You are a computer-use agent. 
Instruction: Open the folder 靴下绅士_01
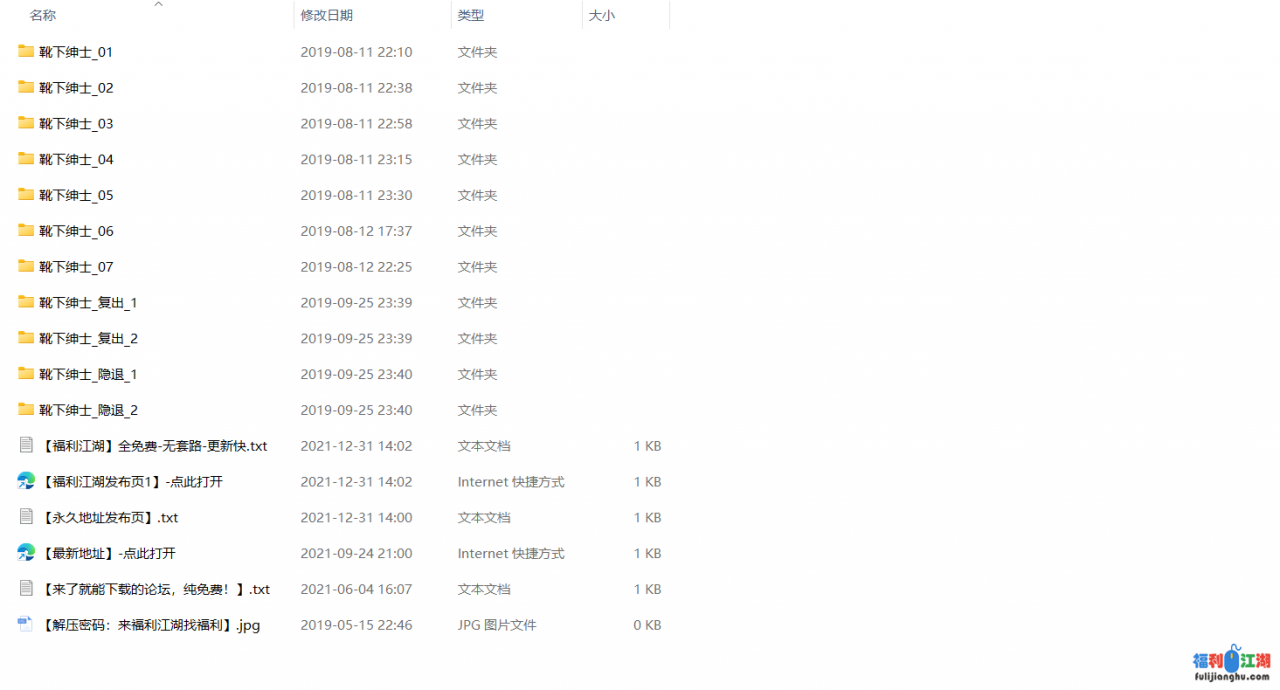point(75,52)
